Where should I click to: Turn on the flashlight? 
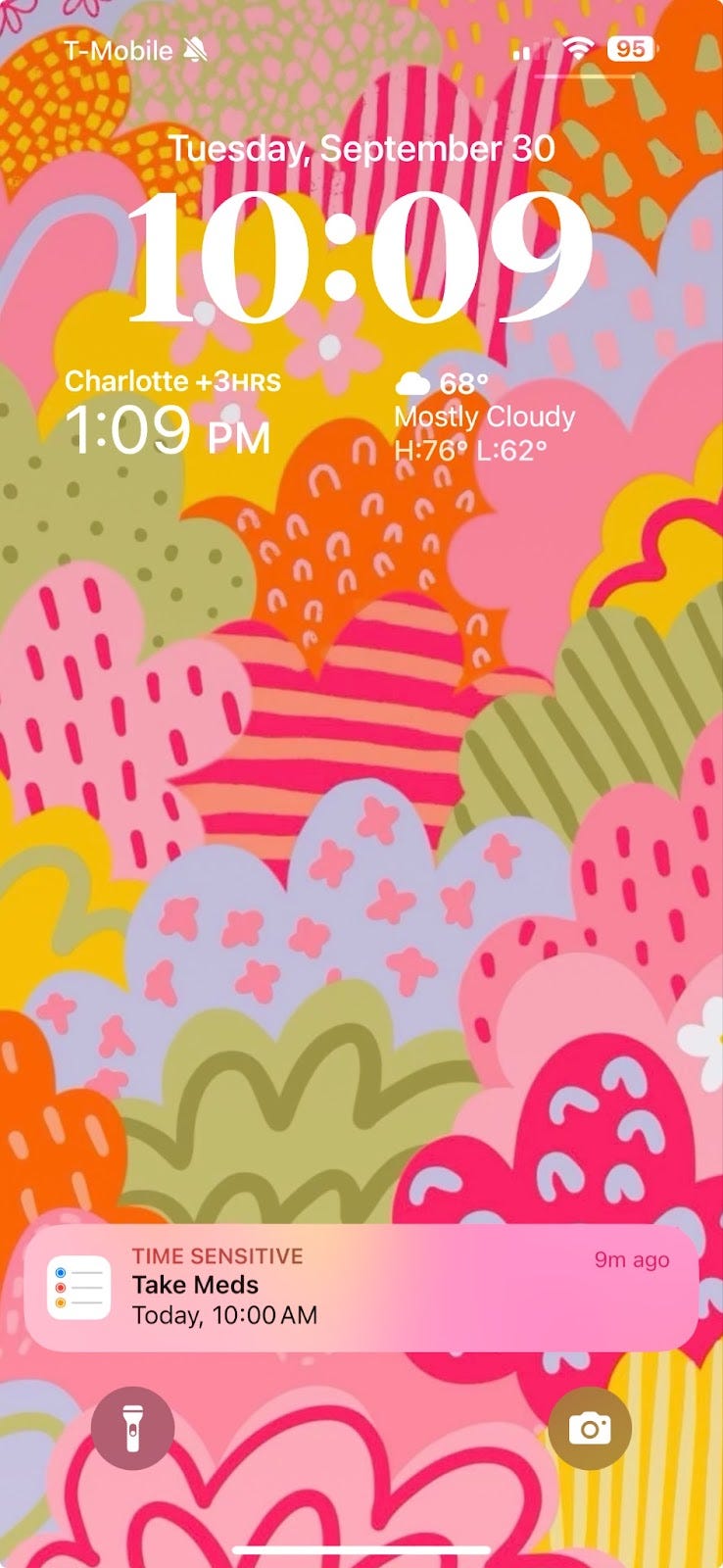[132, 1429]
